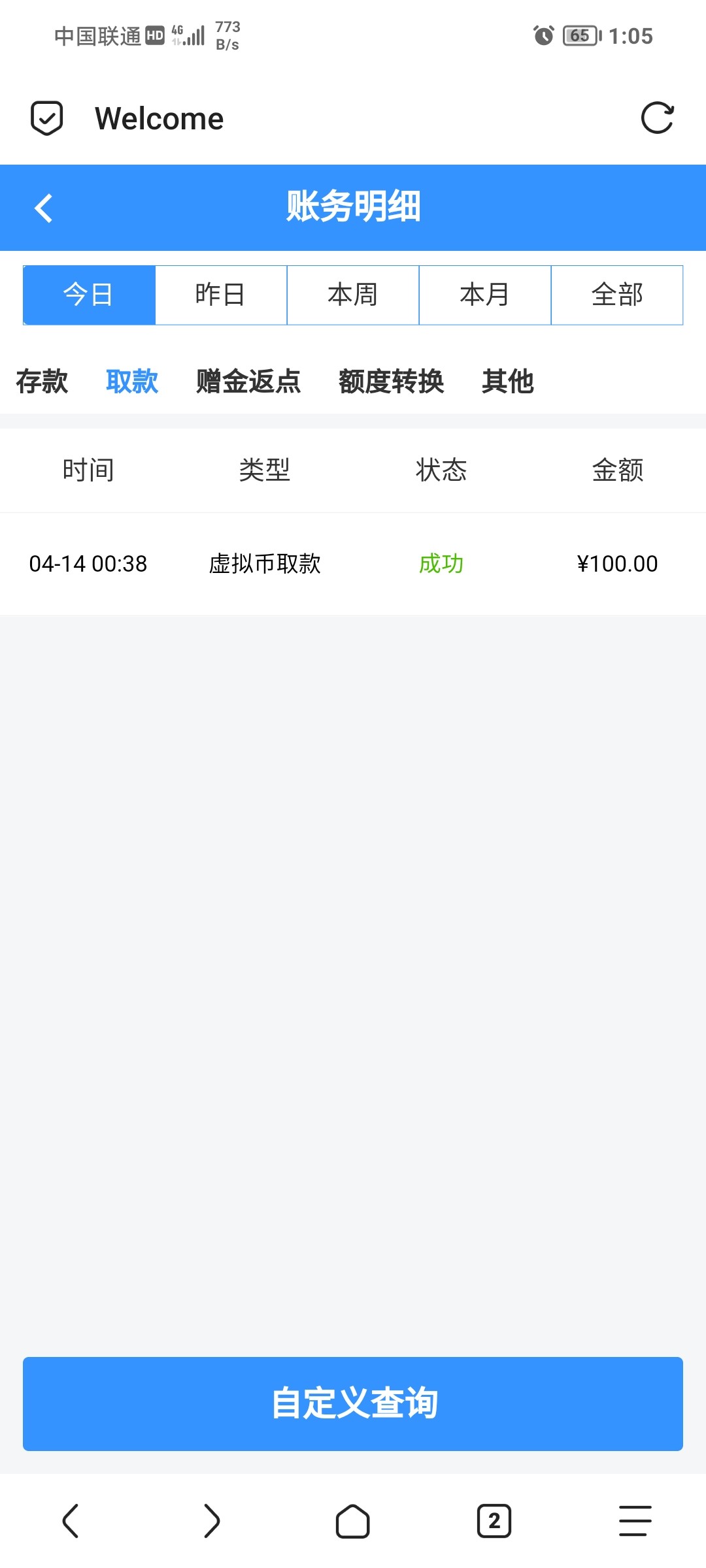The image size is (706, 1568).
Task: Go forward with the browser forward arrow
Action: click(x=212, y=1521)
